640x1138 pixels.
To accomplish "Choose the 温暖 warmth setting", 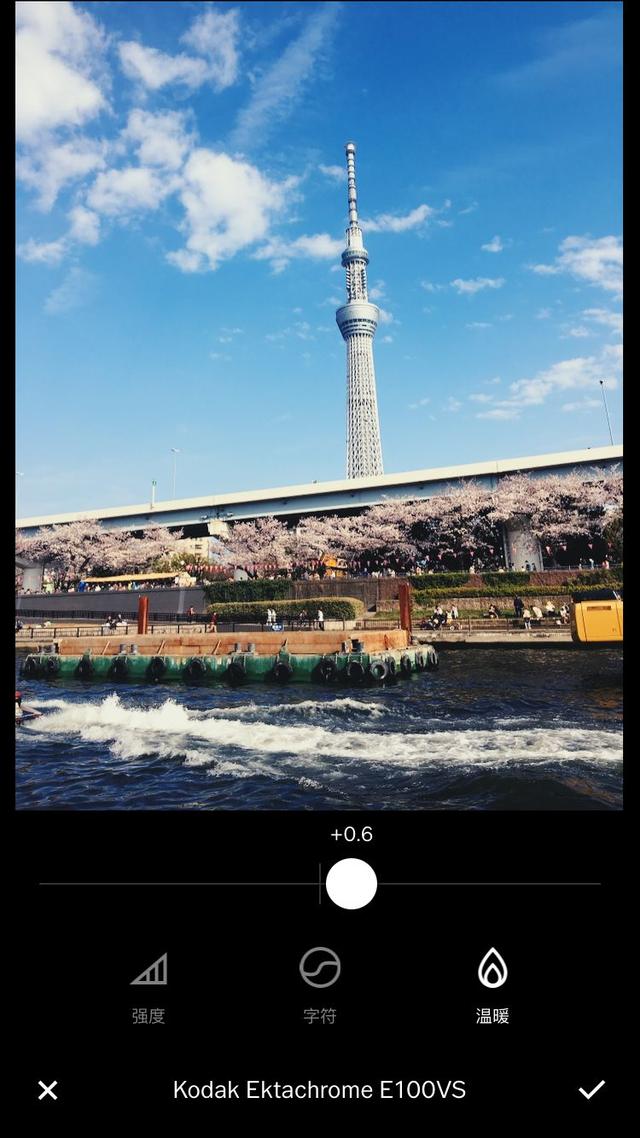I will pyautogui.click(x=493, y=986).
